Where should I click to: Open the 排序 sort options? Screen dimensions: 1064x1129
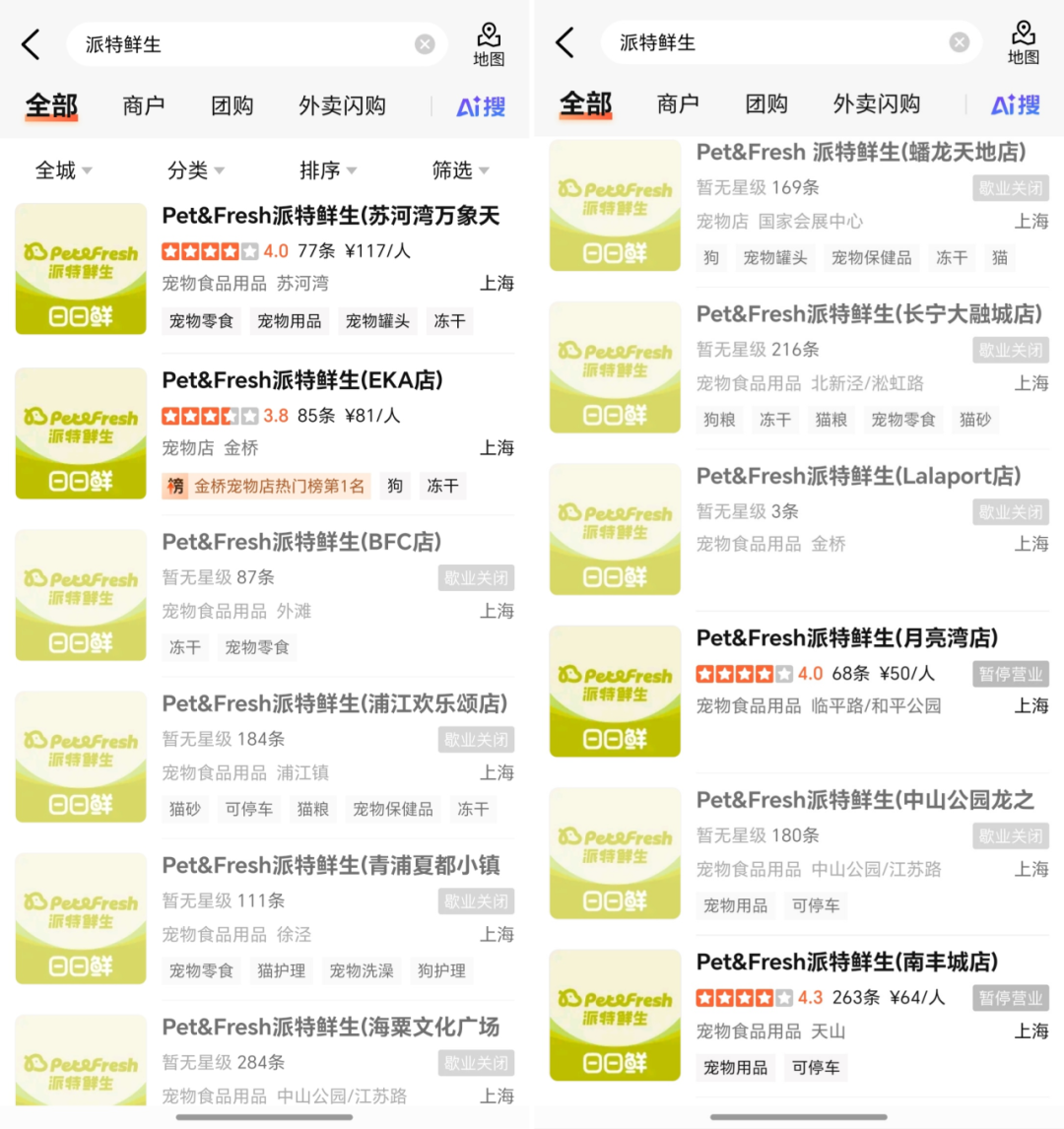pos(328,170)
